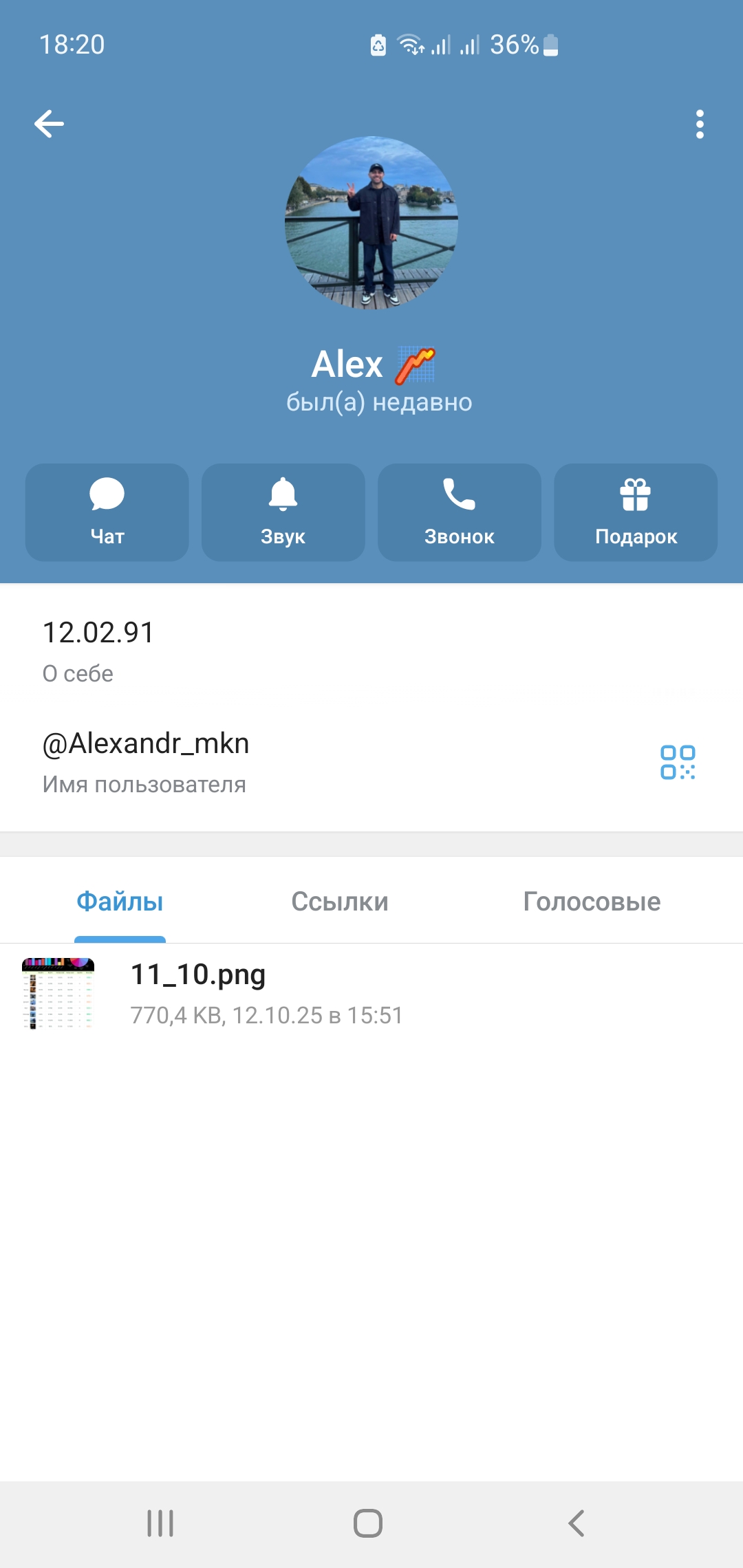This screenshot has width=743, height=1568.
Task: Mute notifications with Звук button
Action: pos(283,512)
